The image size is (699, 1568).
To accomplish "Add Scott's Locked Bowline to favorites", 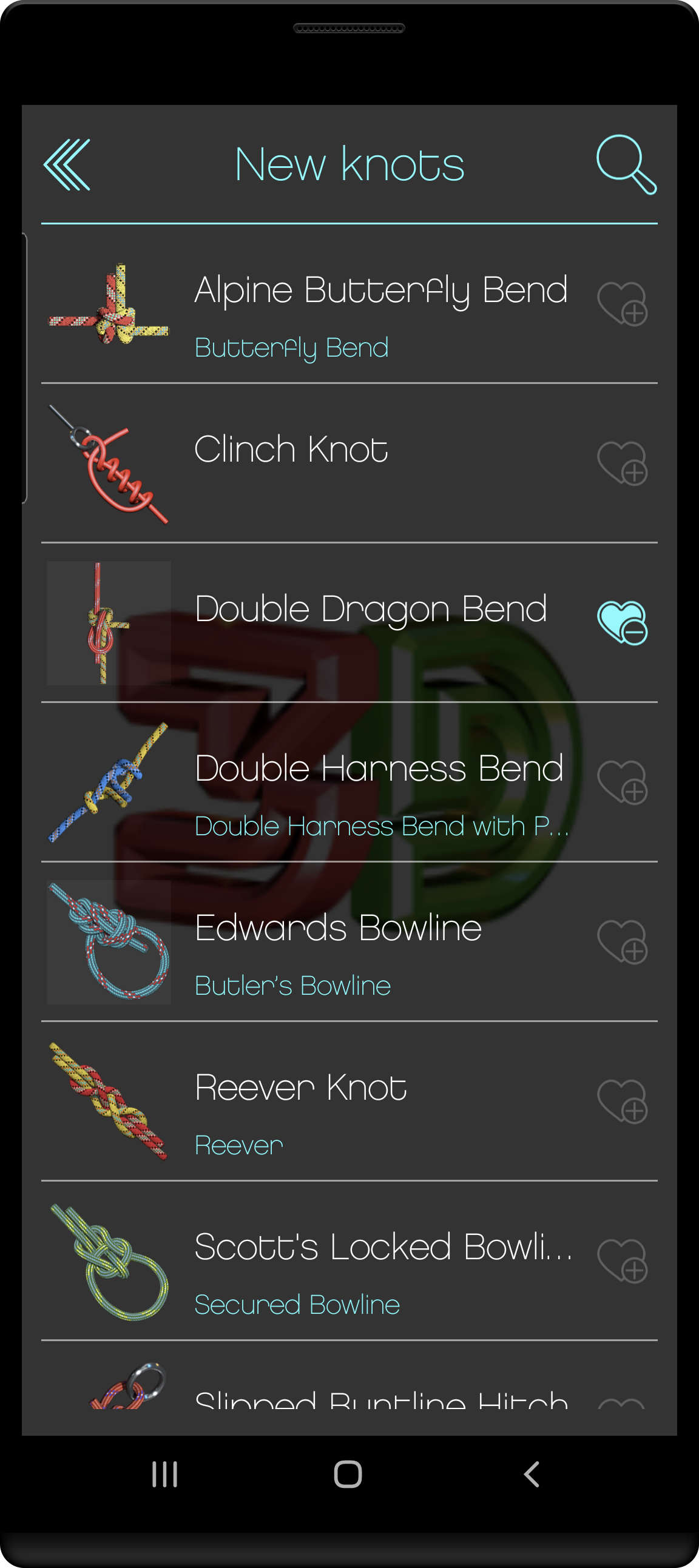I will pyautogui.click(x=622, y=1260).
